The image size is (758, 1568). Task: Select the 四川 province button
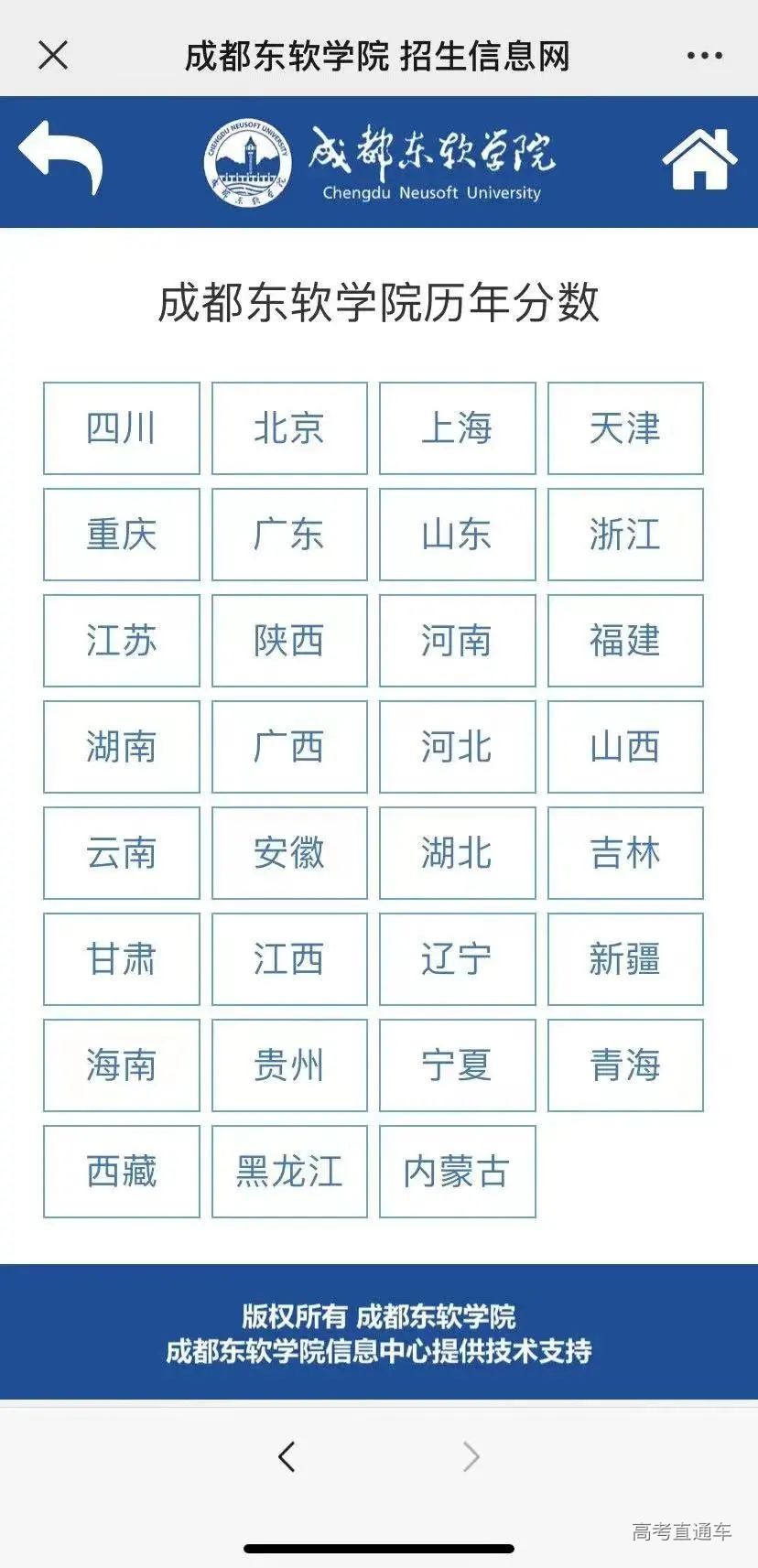[121, 428]
